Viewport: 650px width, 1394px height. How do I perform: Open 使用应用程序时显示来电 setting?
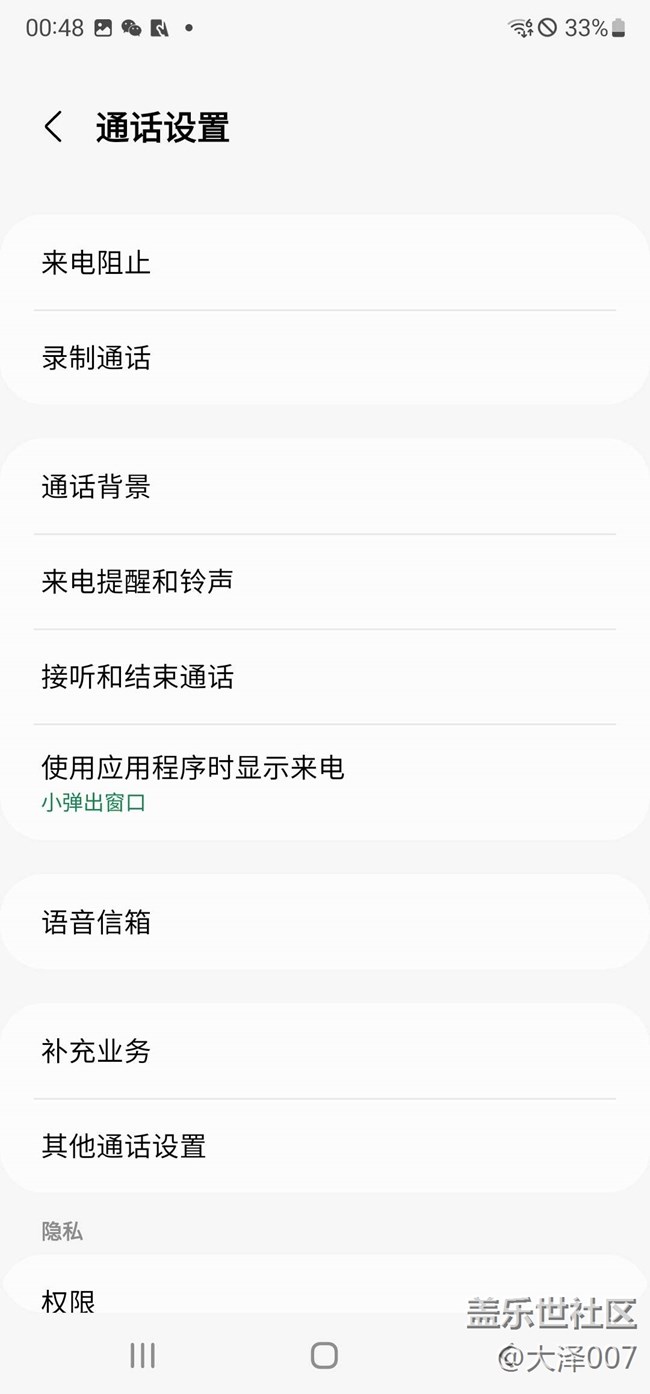pyautogui.click(x=324, y=783)
